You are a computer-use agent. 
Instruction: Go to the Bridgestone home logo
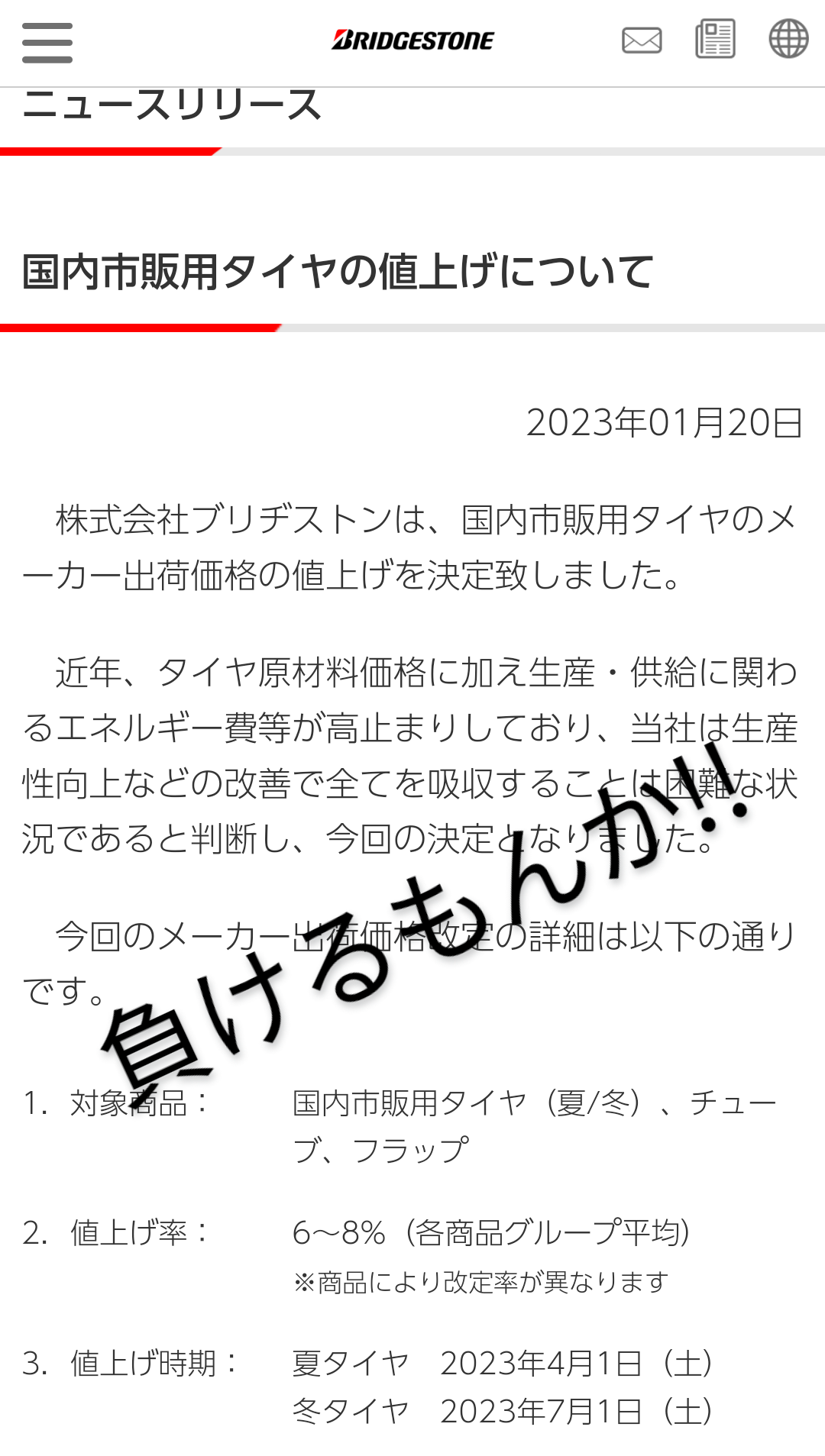click(x=412, y=40)
